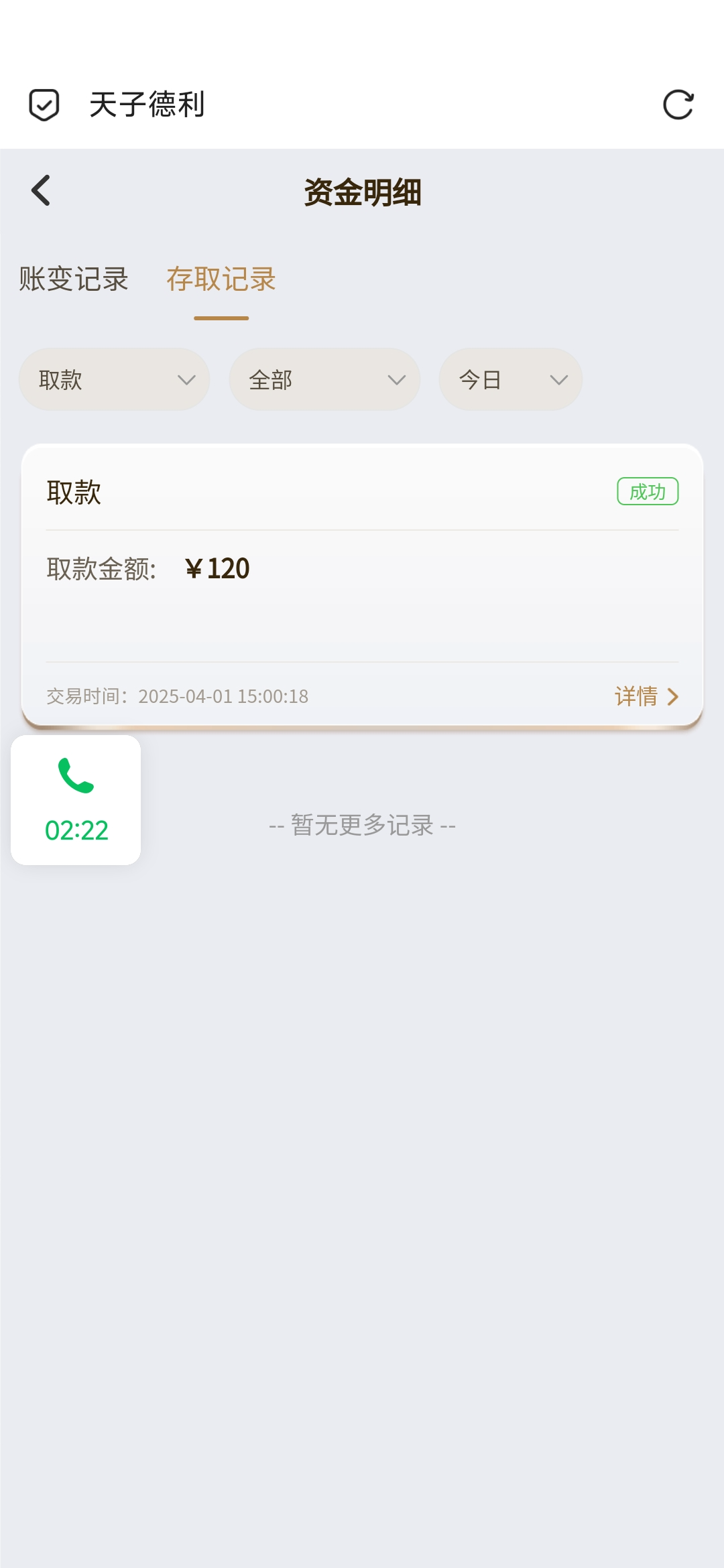Reload the page with refresh icon
The image size is (724, 1568).
(678, 105)
